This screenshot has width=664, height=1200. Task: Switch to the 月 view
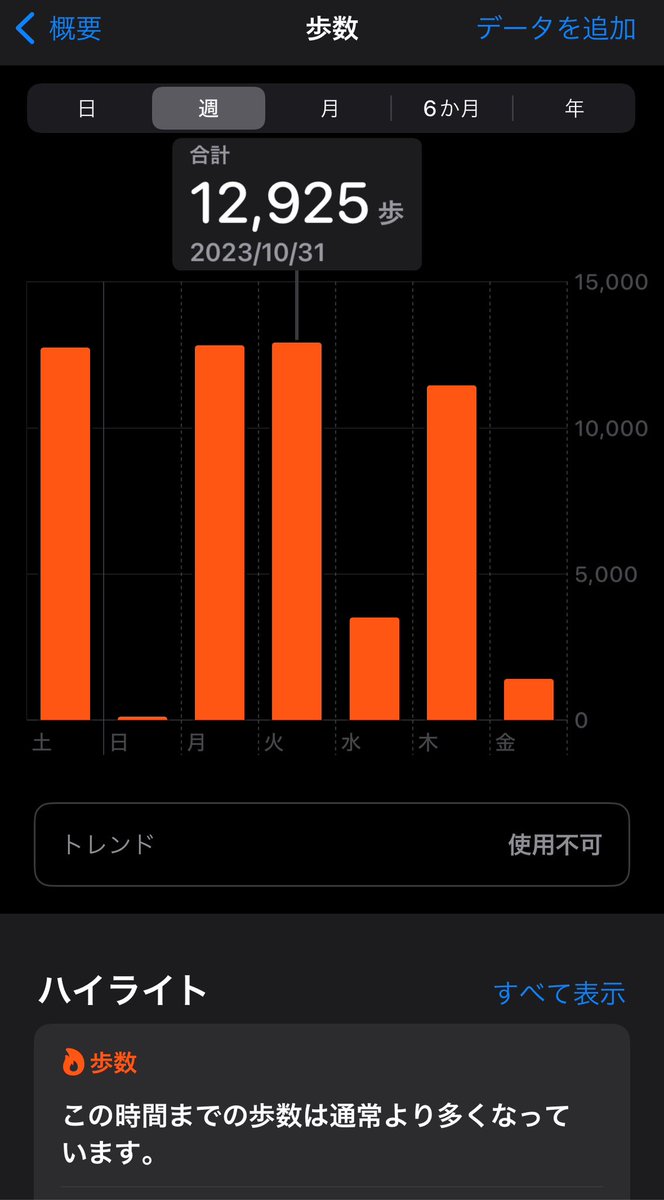point(330,108)
